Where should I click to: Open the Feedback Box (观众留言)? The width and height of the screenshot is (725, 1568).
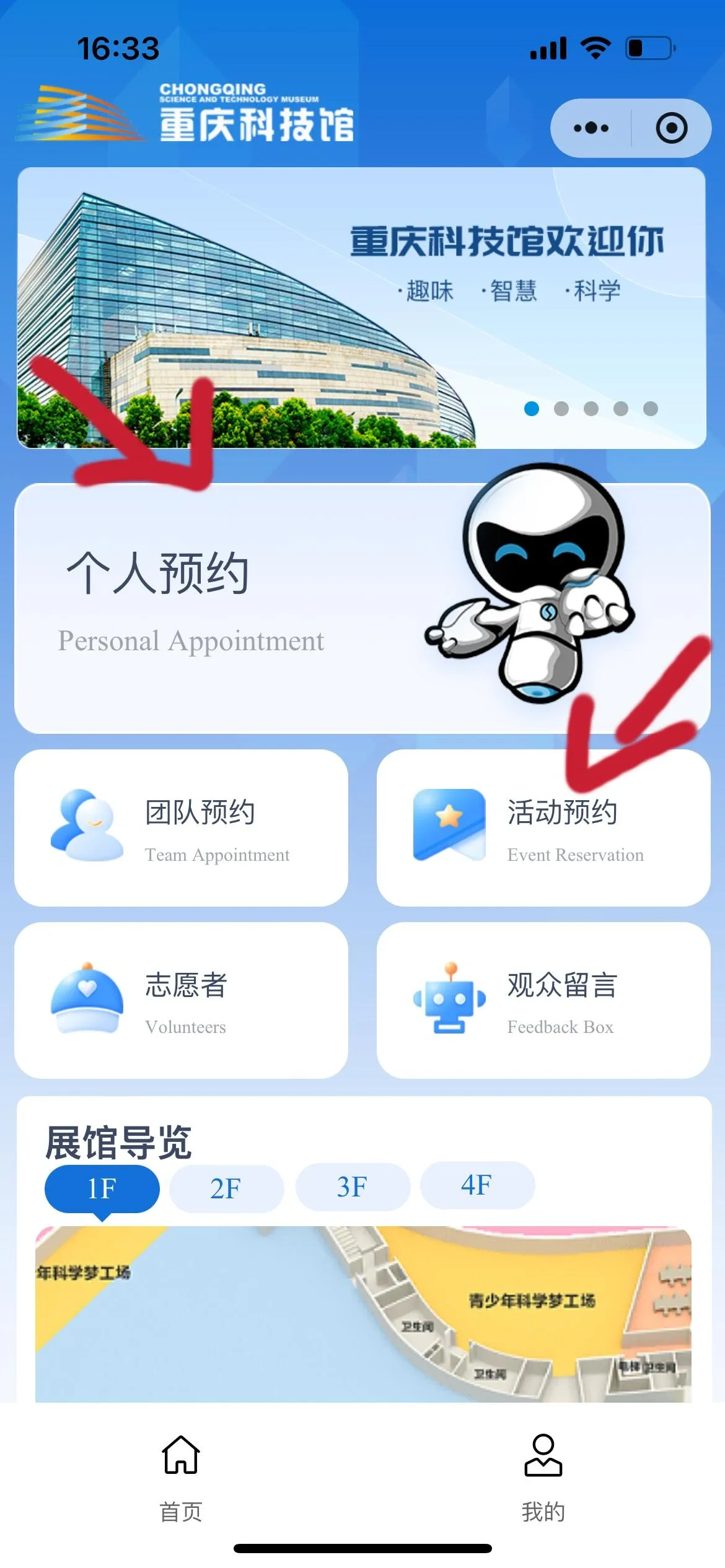543,1000
